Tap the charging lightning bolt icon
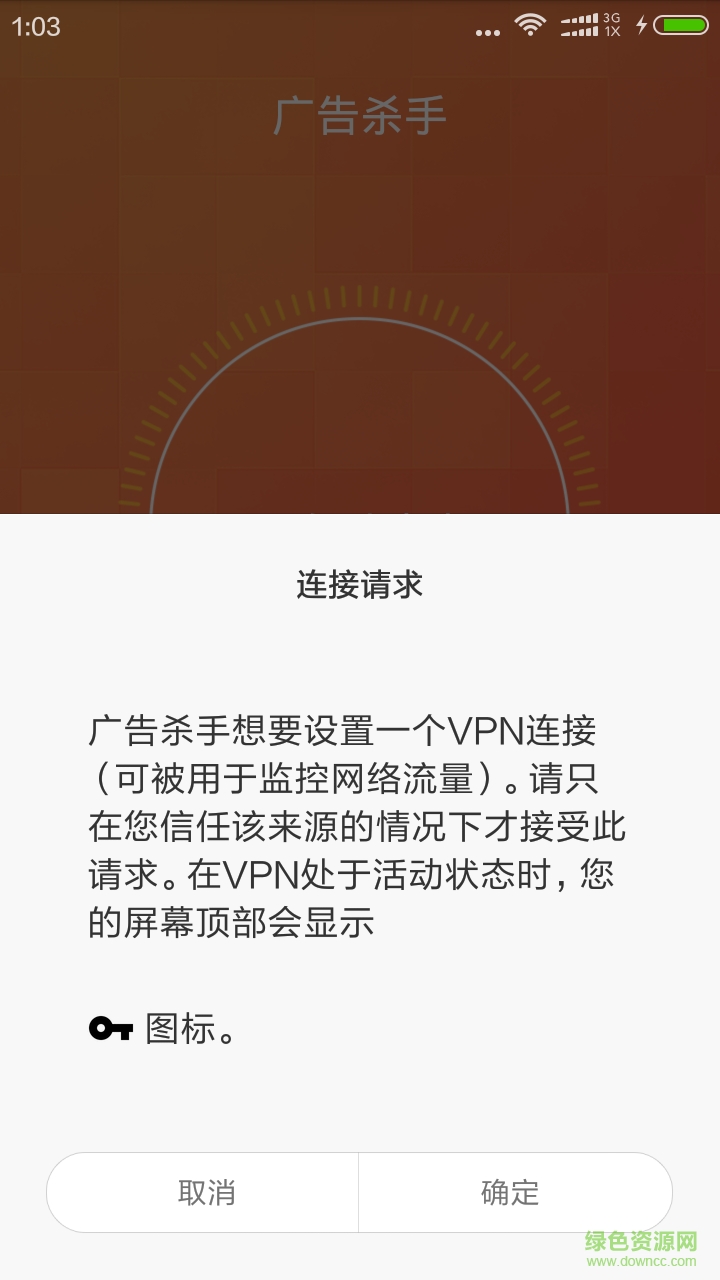 click(641, 27)
